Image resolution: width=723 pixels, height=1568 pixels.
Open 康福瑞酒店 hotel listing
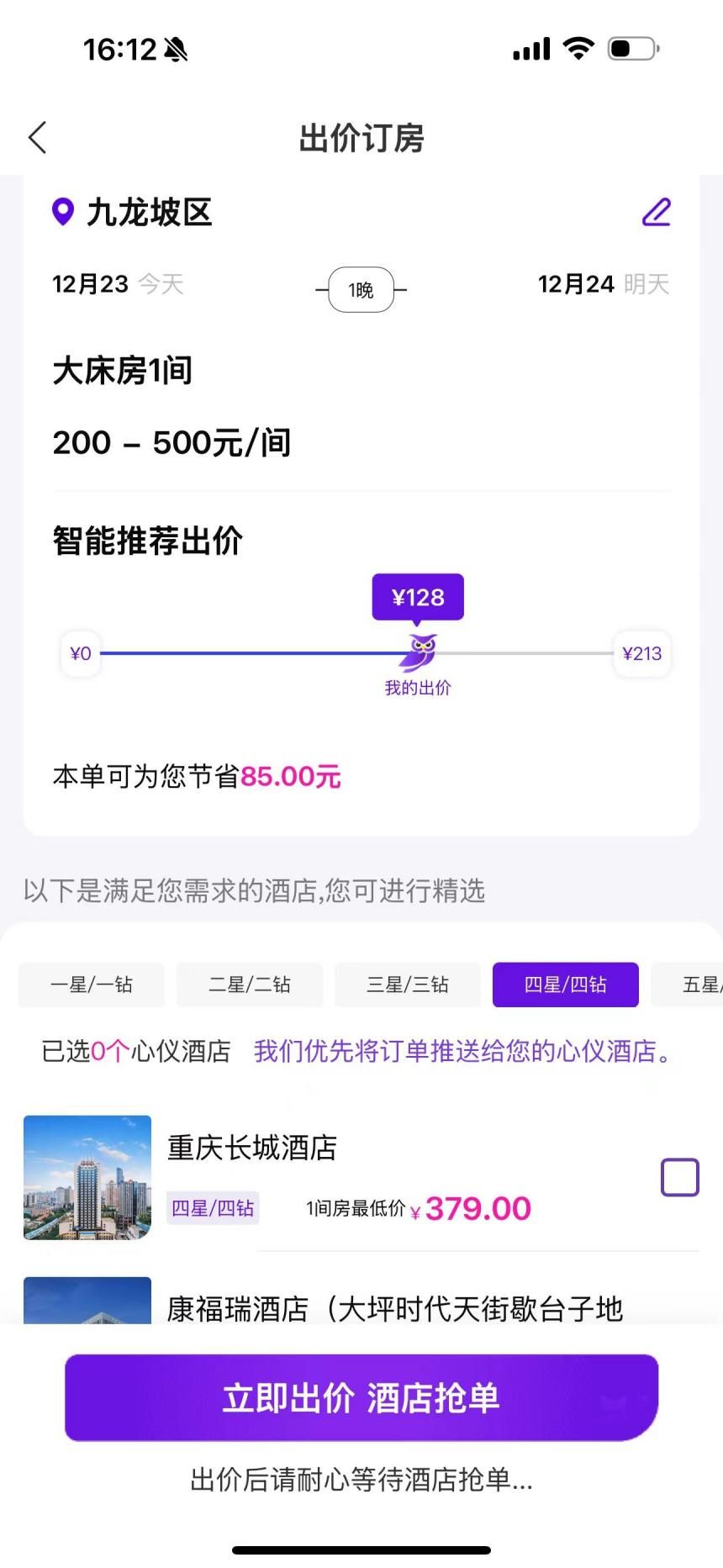click(393, 1307)
